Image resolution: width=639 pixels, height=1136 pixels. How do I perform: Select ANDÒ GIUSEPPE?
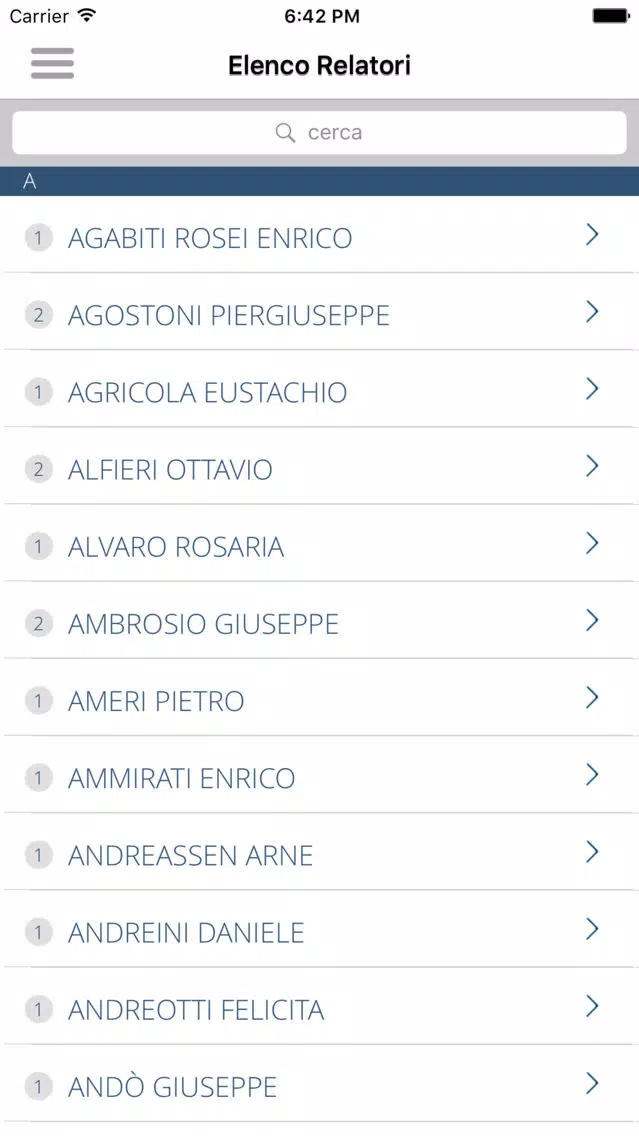point(320,1084)
